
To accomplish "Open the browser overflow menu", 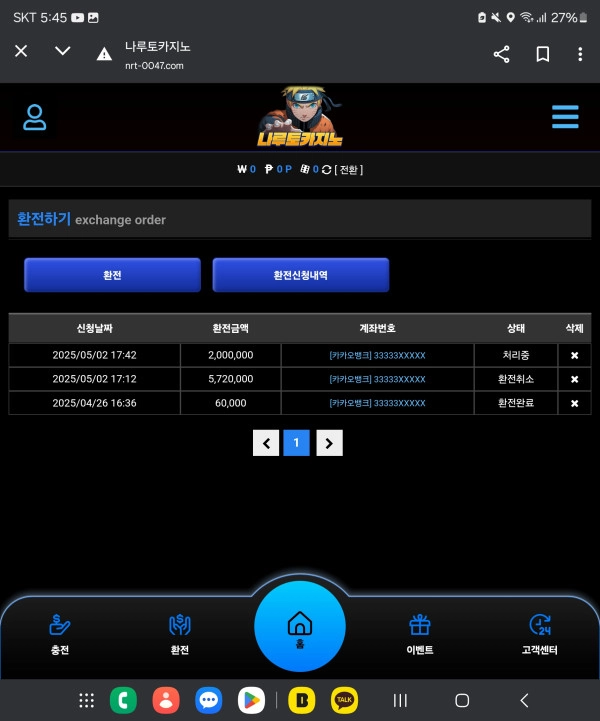I will pyautogui.click(x=580, y=54).
